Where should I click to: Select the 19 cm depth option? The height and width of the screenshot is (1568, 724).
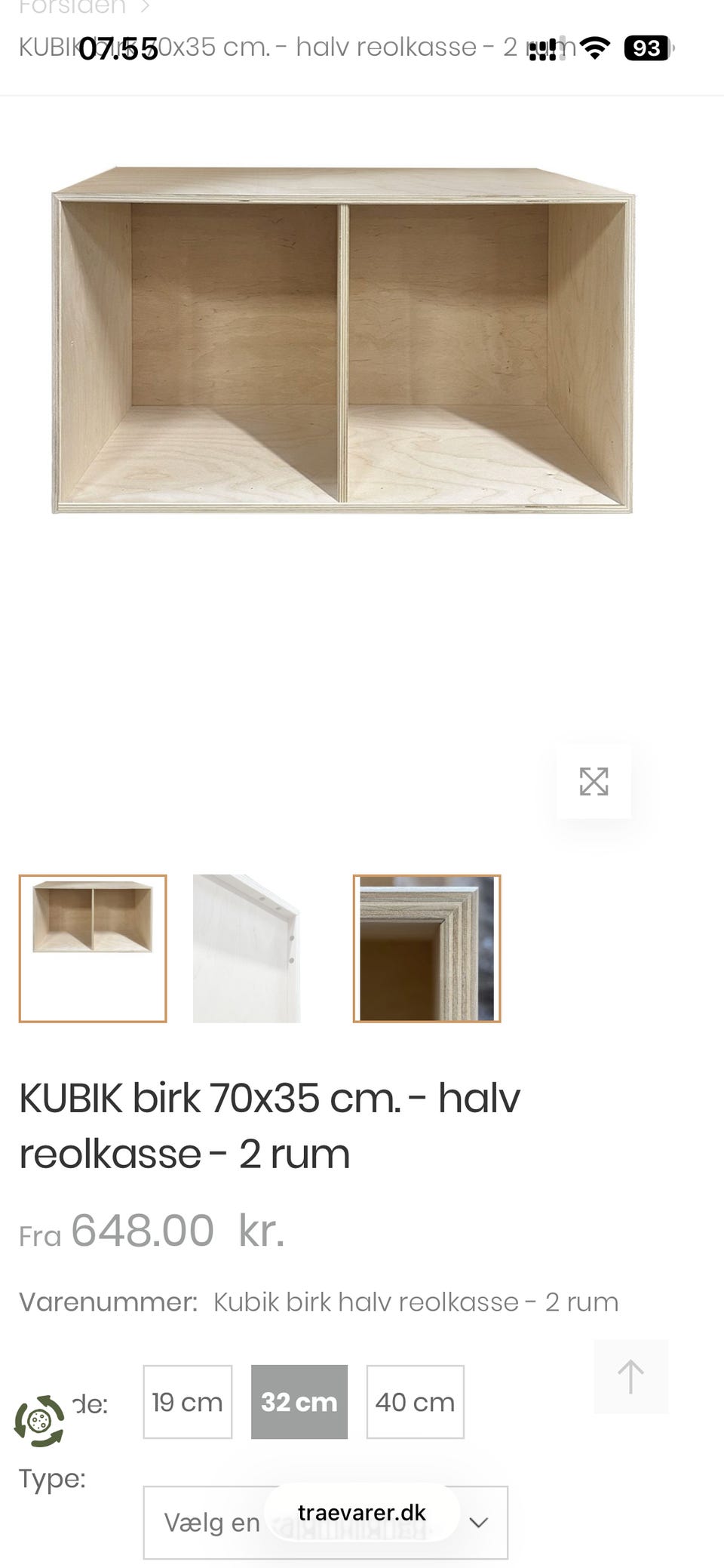coord(187,1402)
